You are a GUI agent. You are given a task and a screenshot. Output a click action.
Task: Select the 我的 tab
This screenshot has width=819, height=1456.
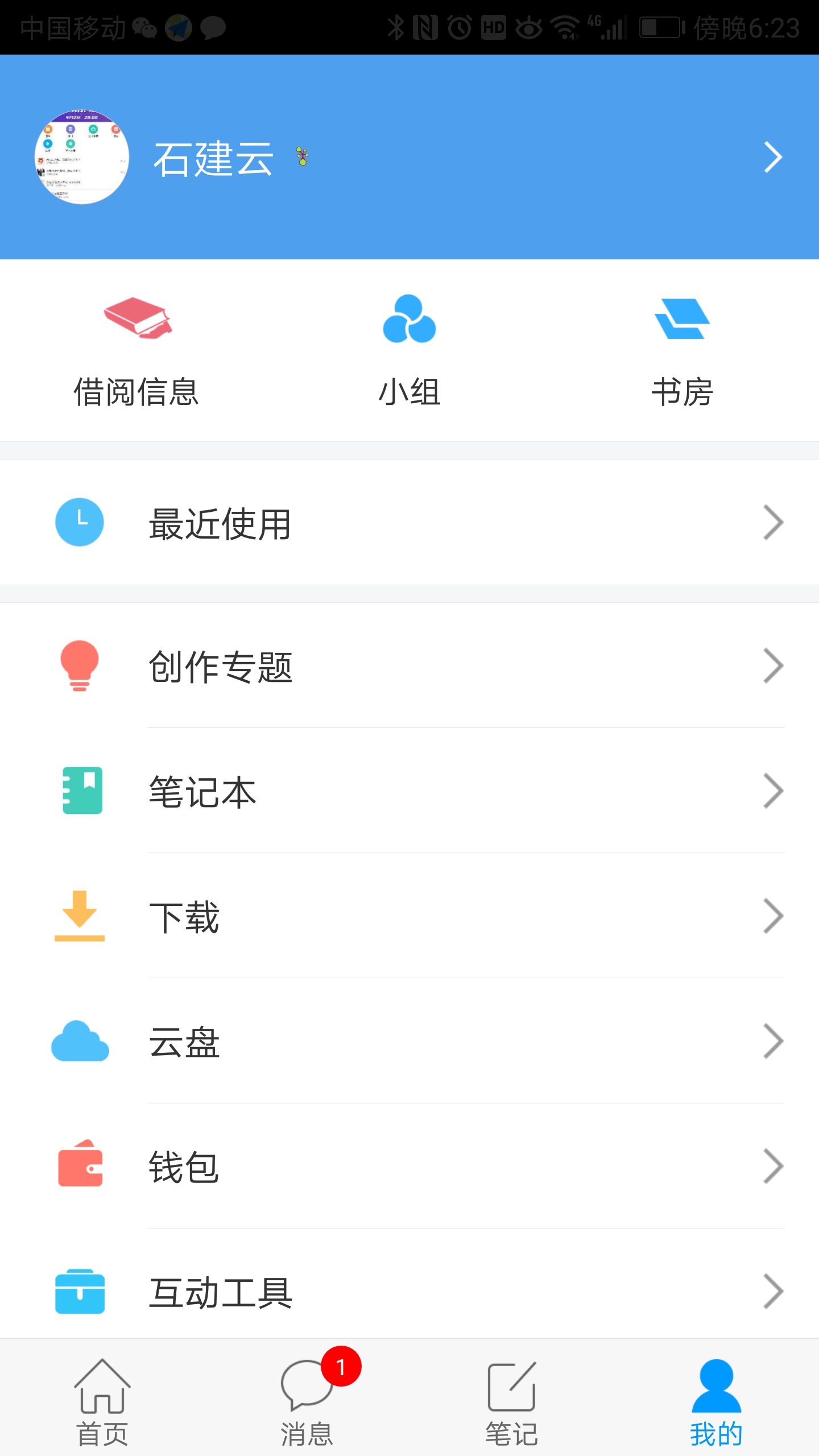pyautogui.click(x=717, y=1399)
